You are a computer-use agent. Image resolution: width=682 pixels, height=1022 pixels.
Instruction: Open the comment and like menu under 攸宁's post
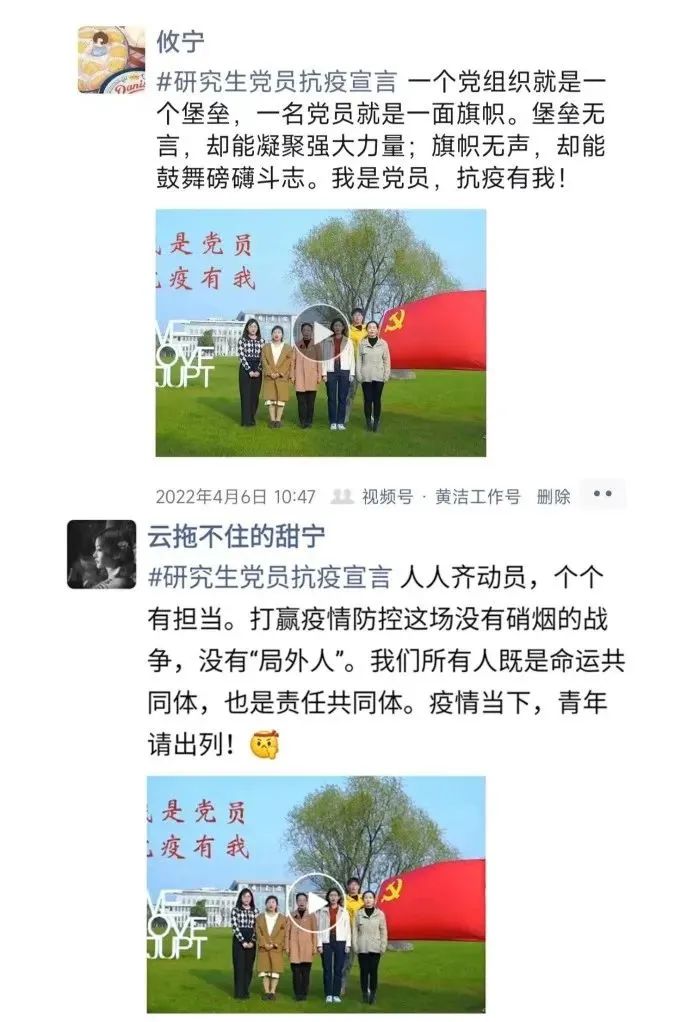[603, 494]
